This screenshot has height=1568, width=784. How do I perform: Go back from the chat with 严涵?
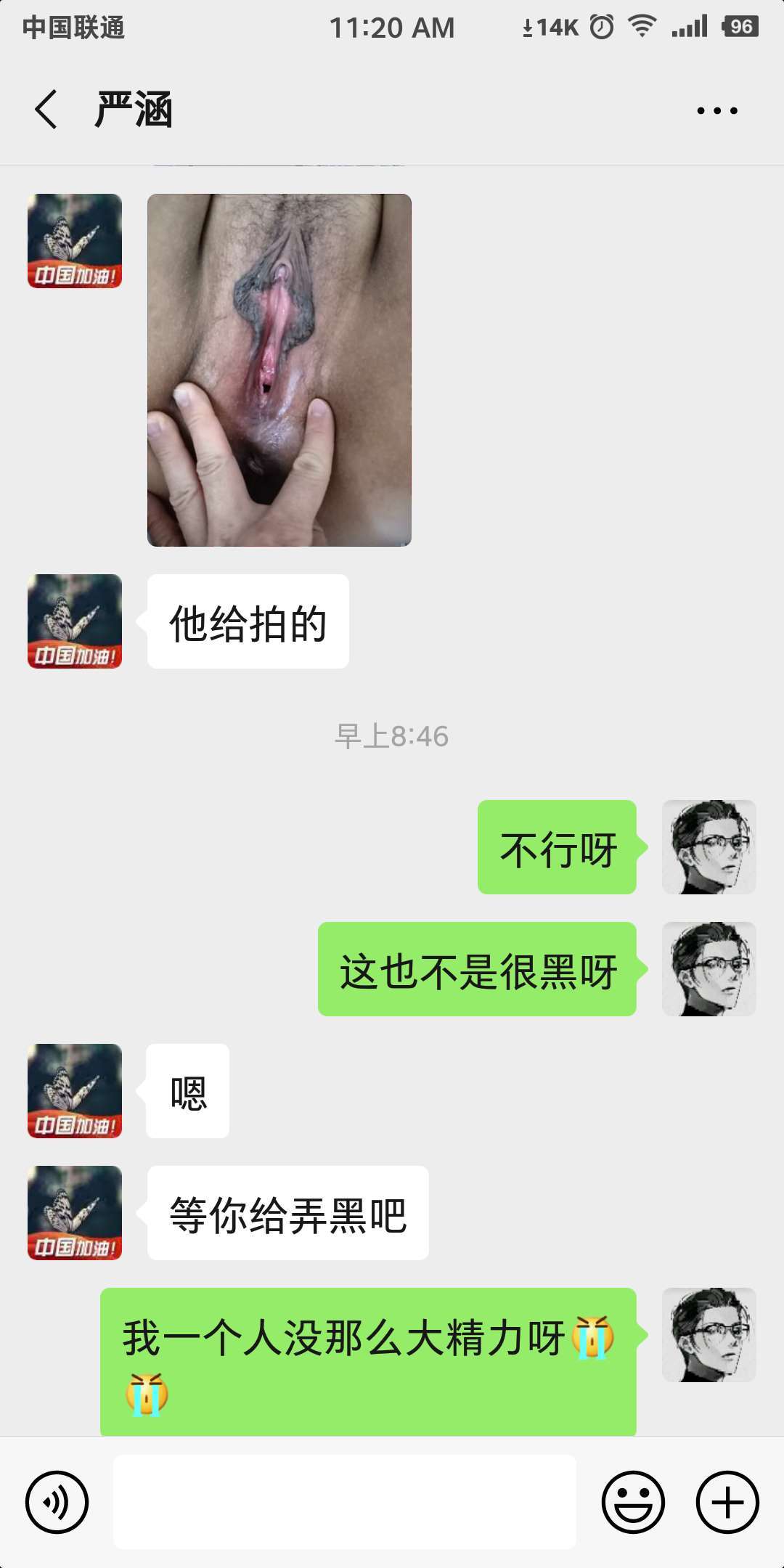point(46,110)
